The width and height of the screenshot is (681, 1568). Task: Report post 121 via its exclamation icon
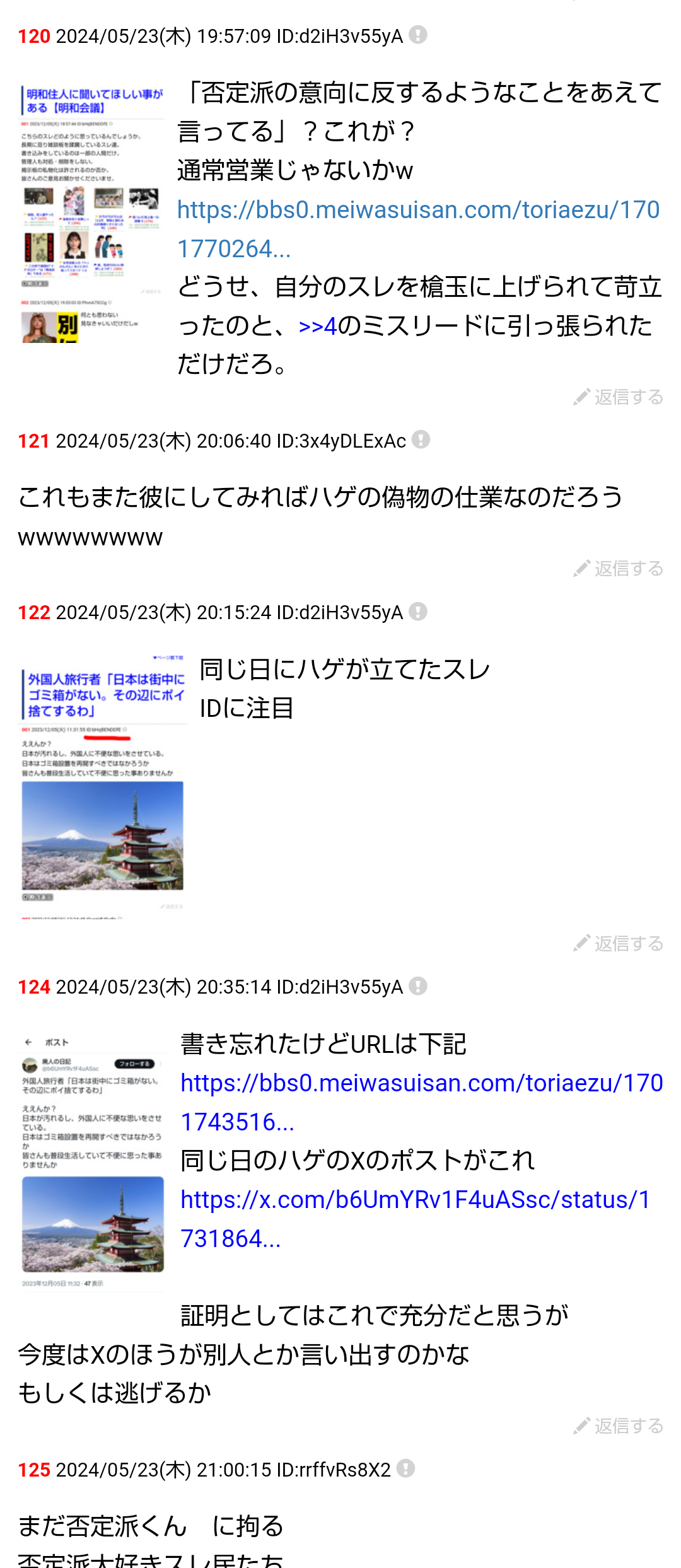pos(421,440)
